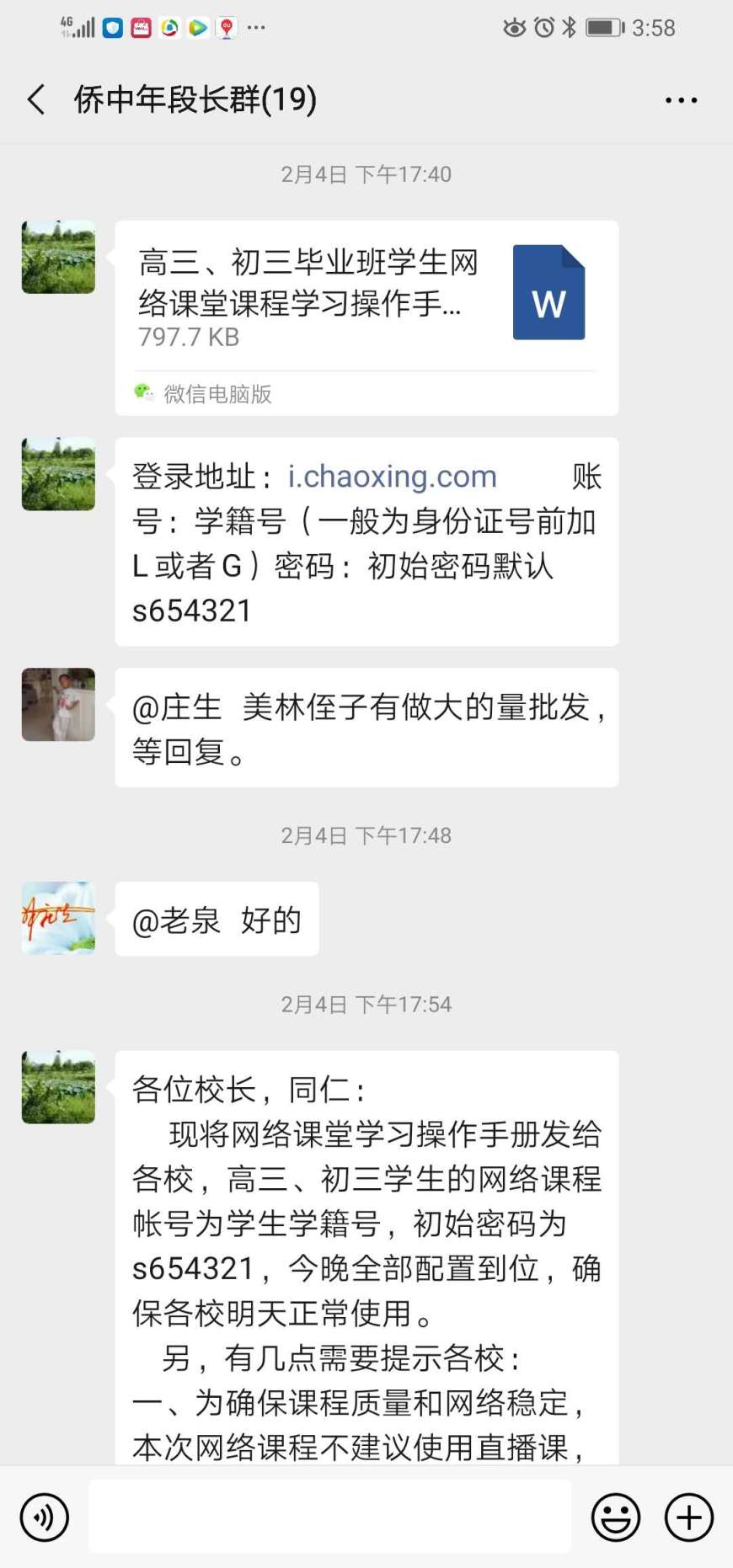This screenshot has height=1568, width=733.
Task: View avatar of the @老泉 好的 sender
Action: (58, 918)
